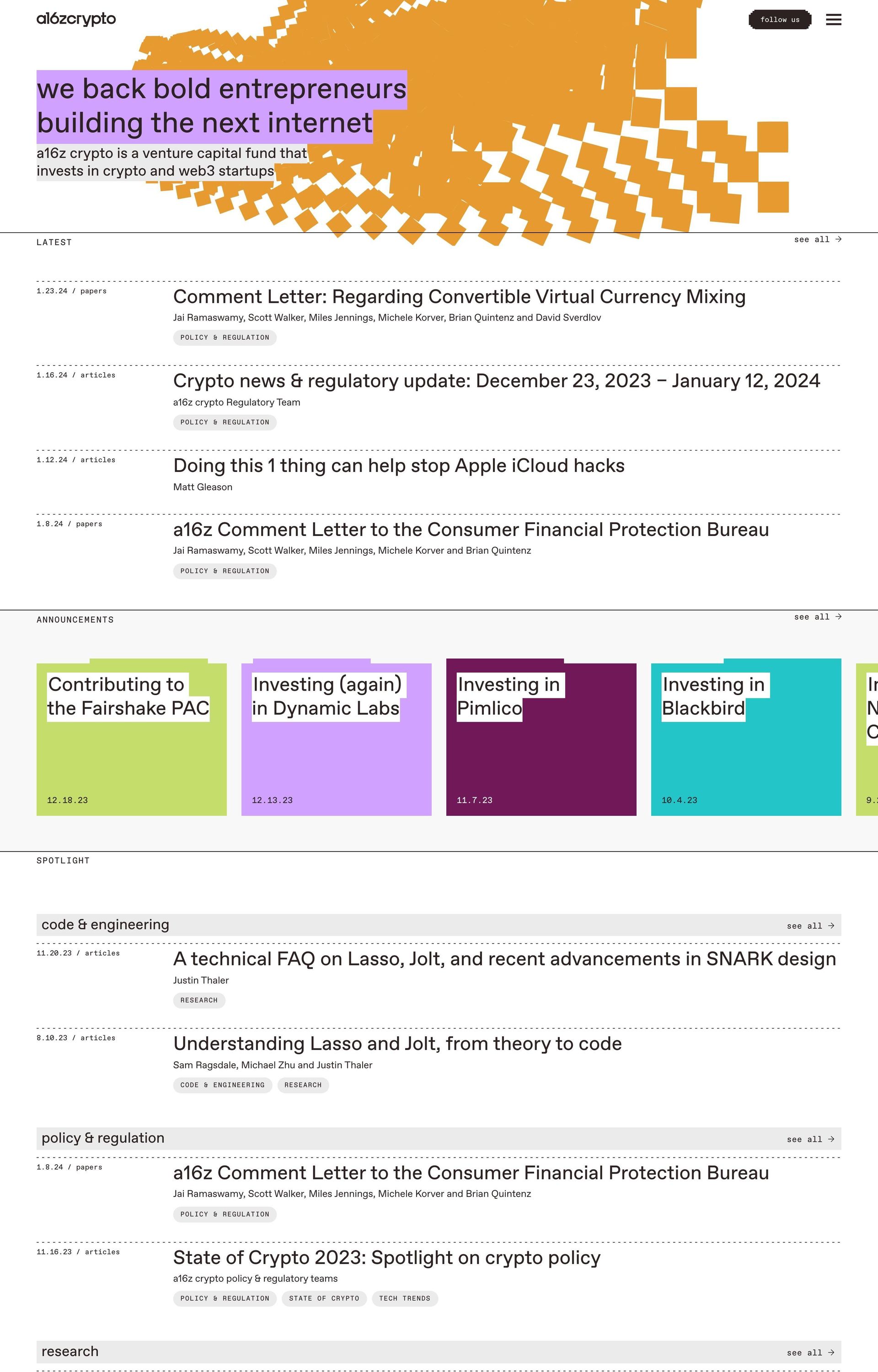Image resolution: width=878 pixels, height=1372 pixels.
Task: Read the technical FAQ on Lasso and Jolt
Action: pos(504,959)
